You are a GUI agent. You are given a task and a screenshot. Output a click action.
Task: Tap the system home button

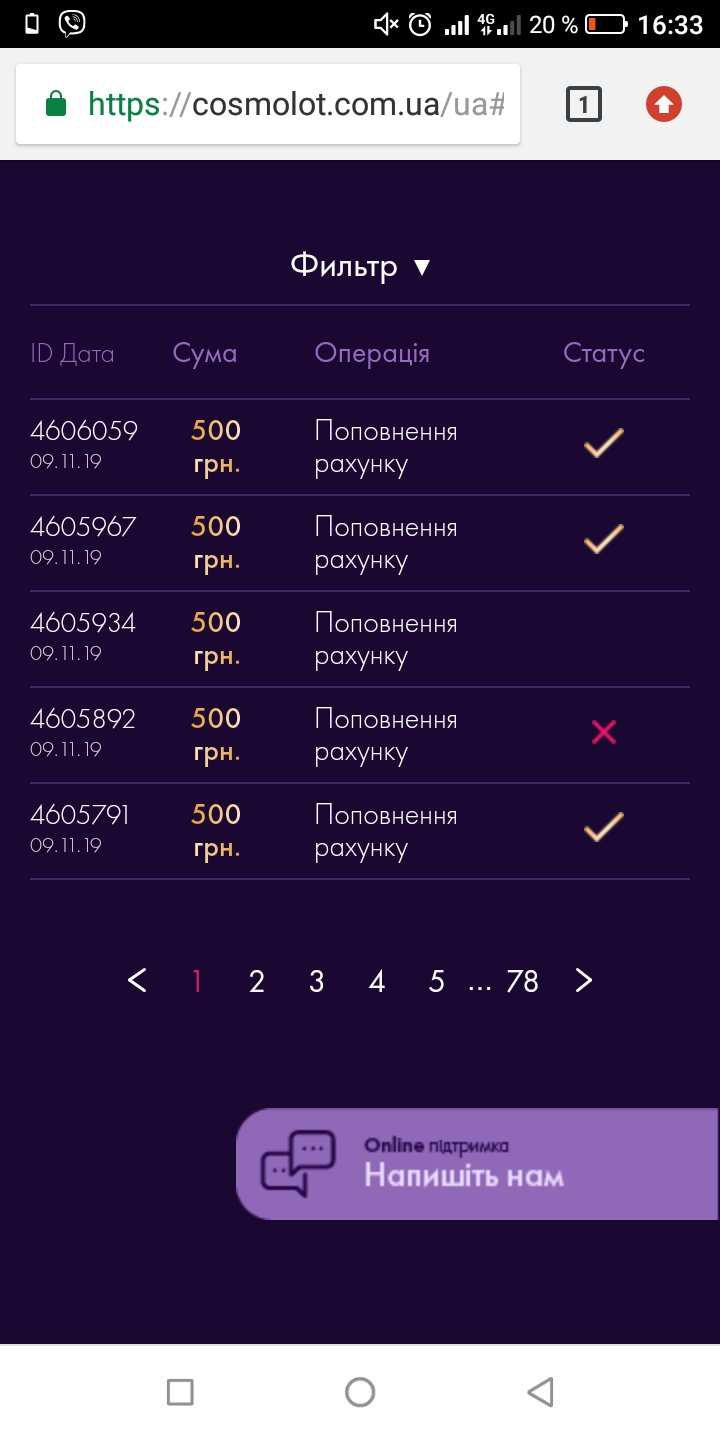[360, 1392]
